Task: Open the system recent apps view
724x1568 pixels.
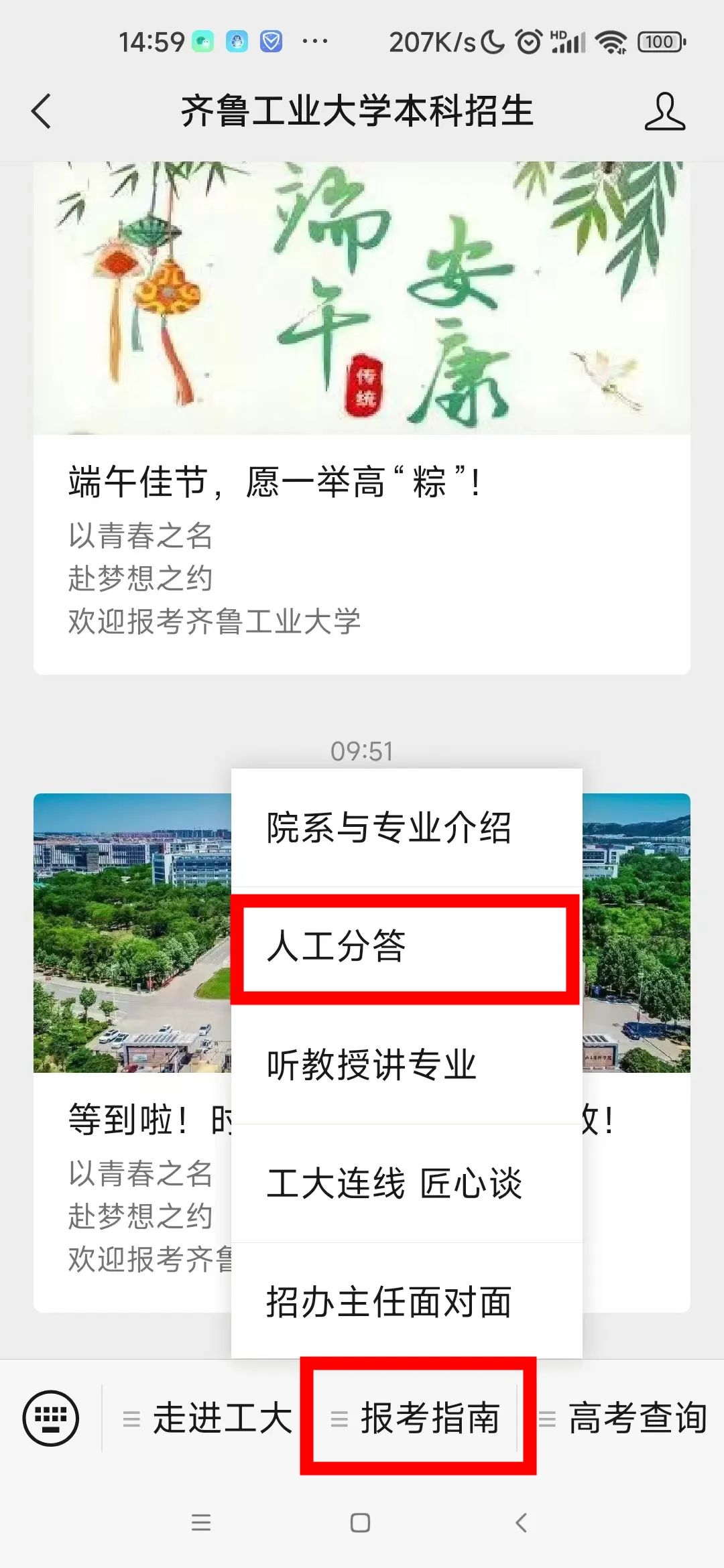Action: click(201, 1523)
